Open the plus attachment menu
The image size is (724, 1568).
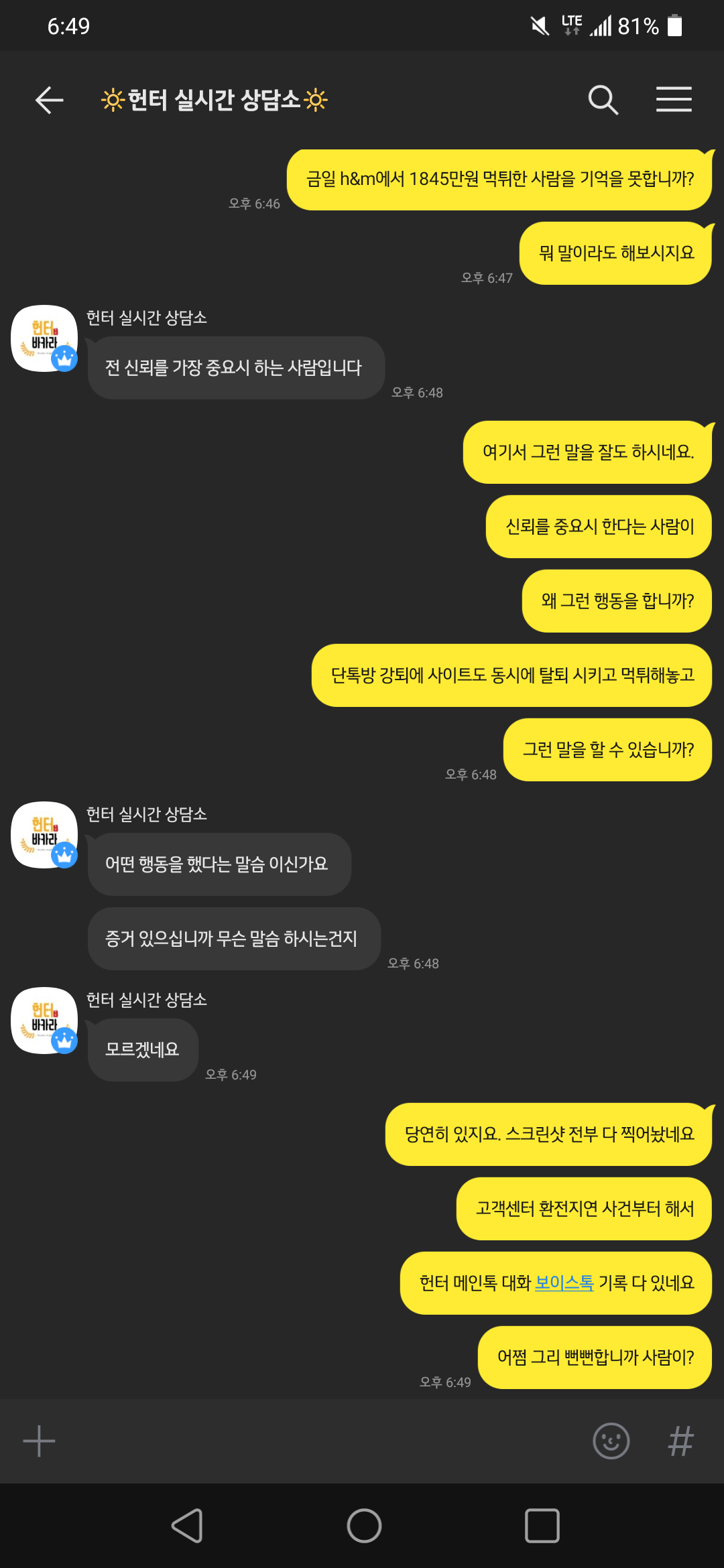pos(39,1441)
